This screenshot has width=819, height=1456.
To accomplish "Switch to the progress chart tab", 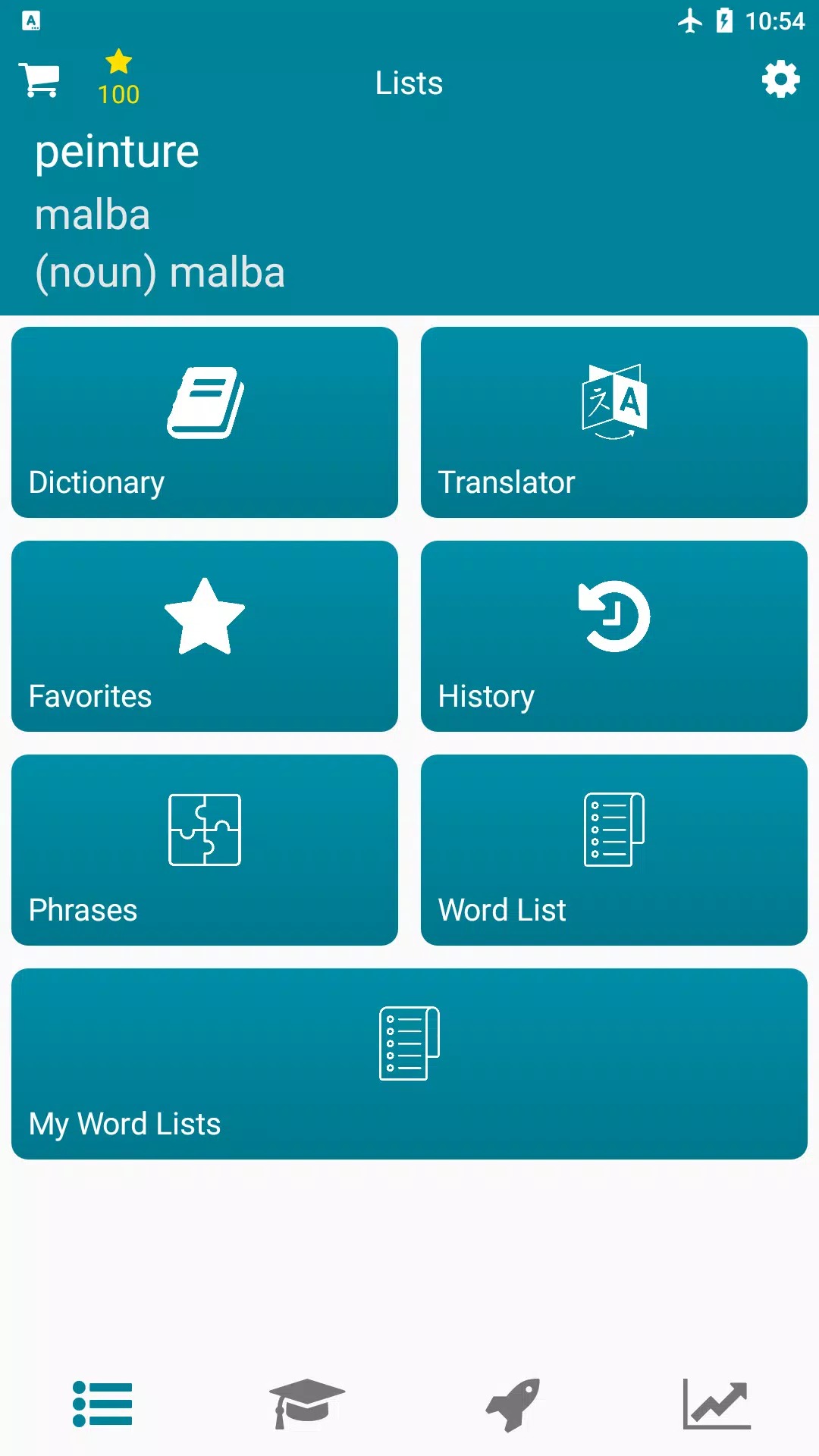I will click(717, 1404).
